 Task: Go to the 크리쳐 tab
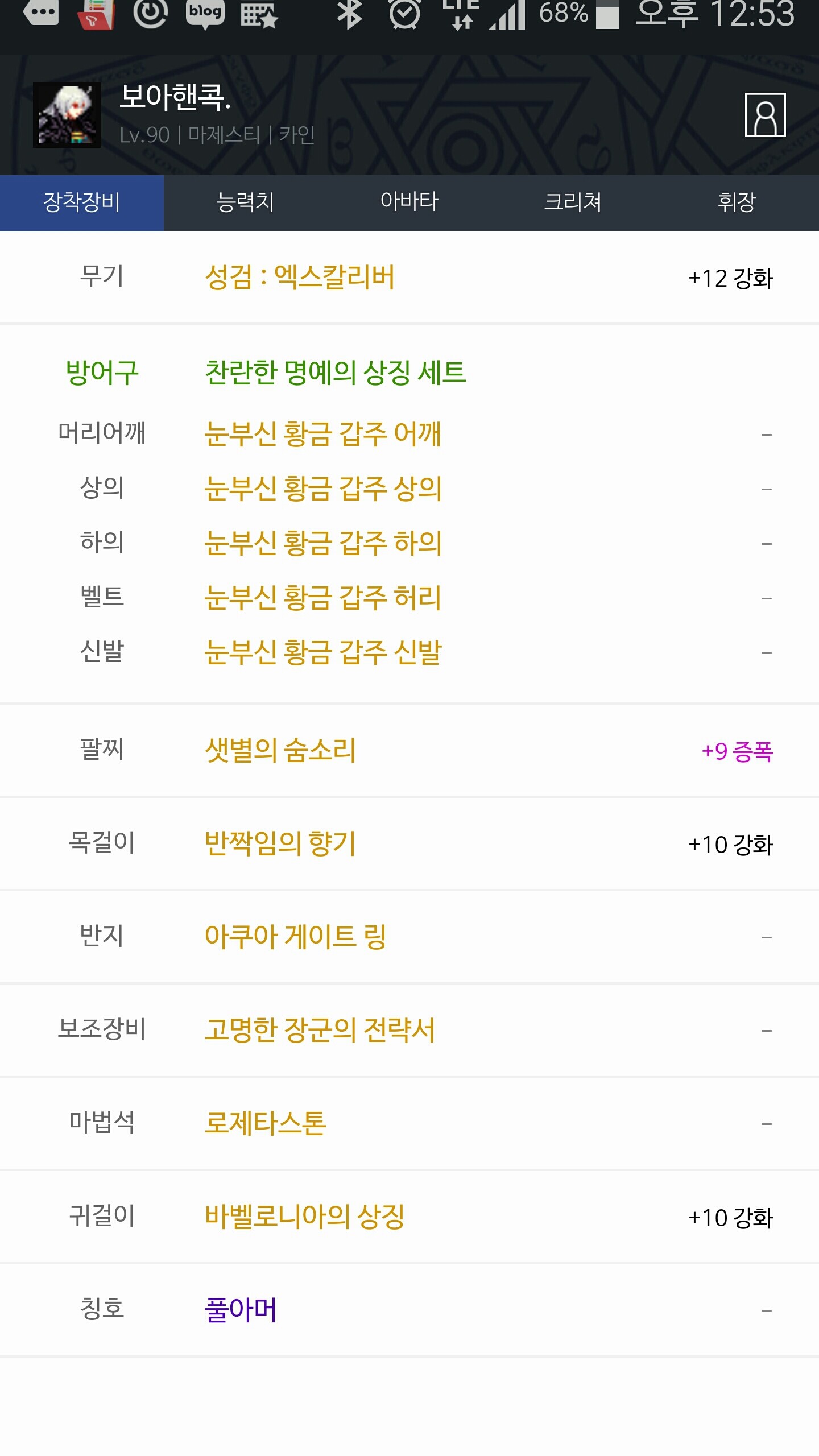pos(573,202)
